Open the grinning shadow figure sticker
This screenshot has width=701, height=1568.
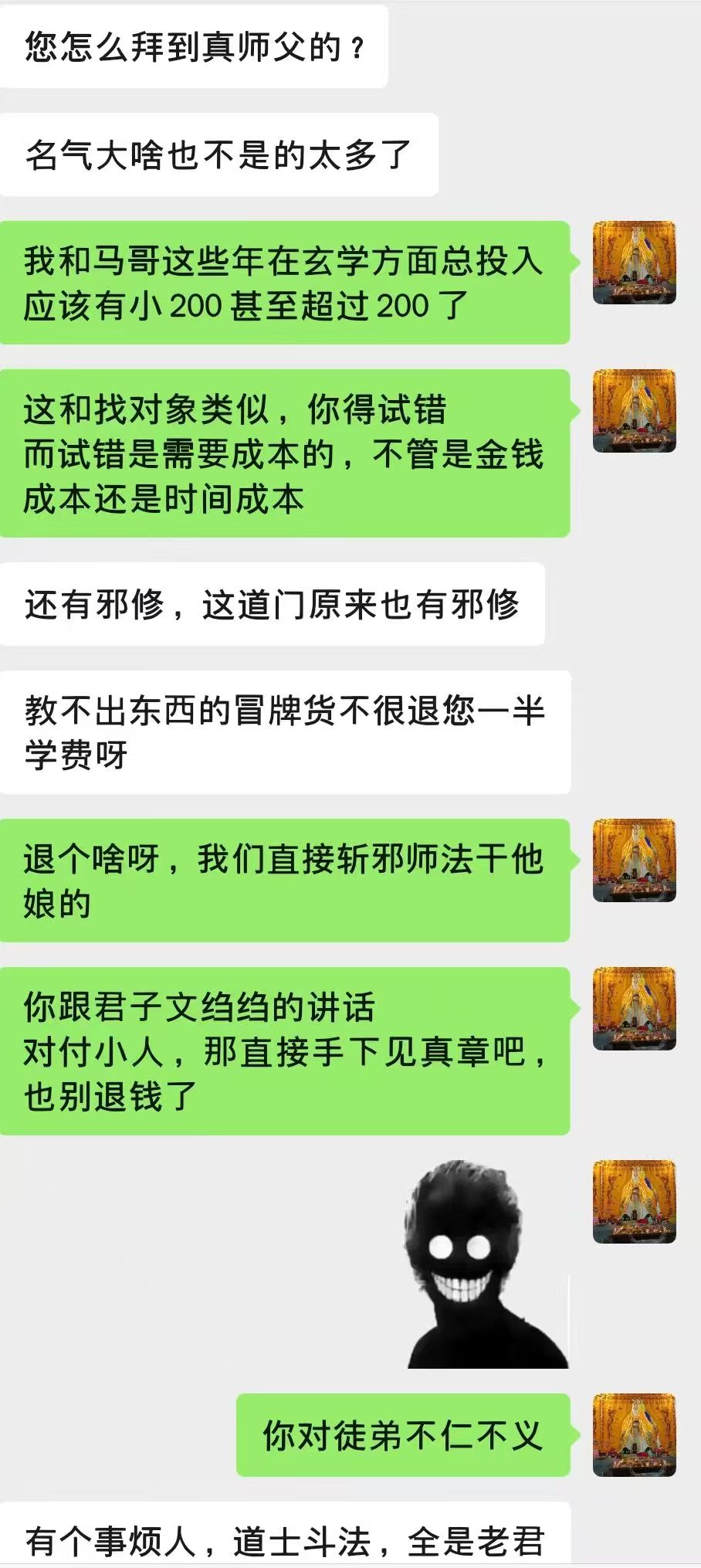coord(487,1263)
